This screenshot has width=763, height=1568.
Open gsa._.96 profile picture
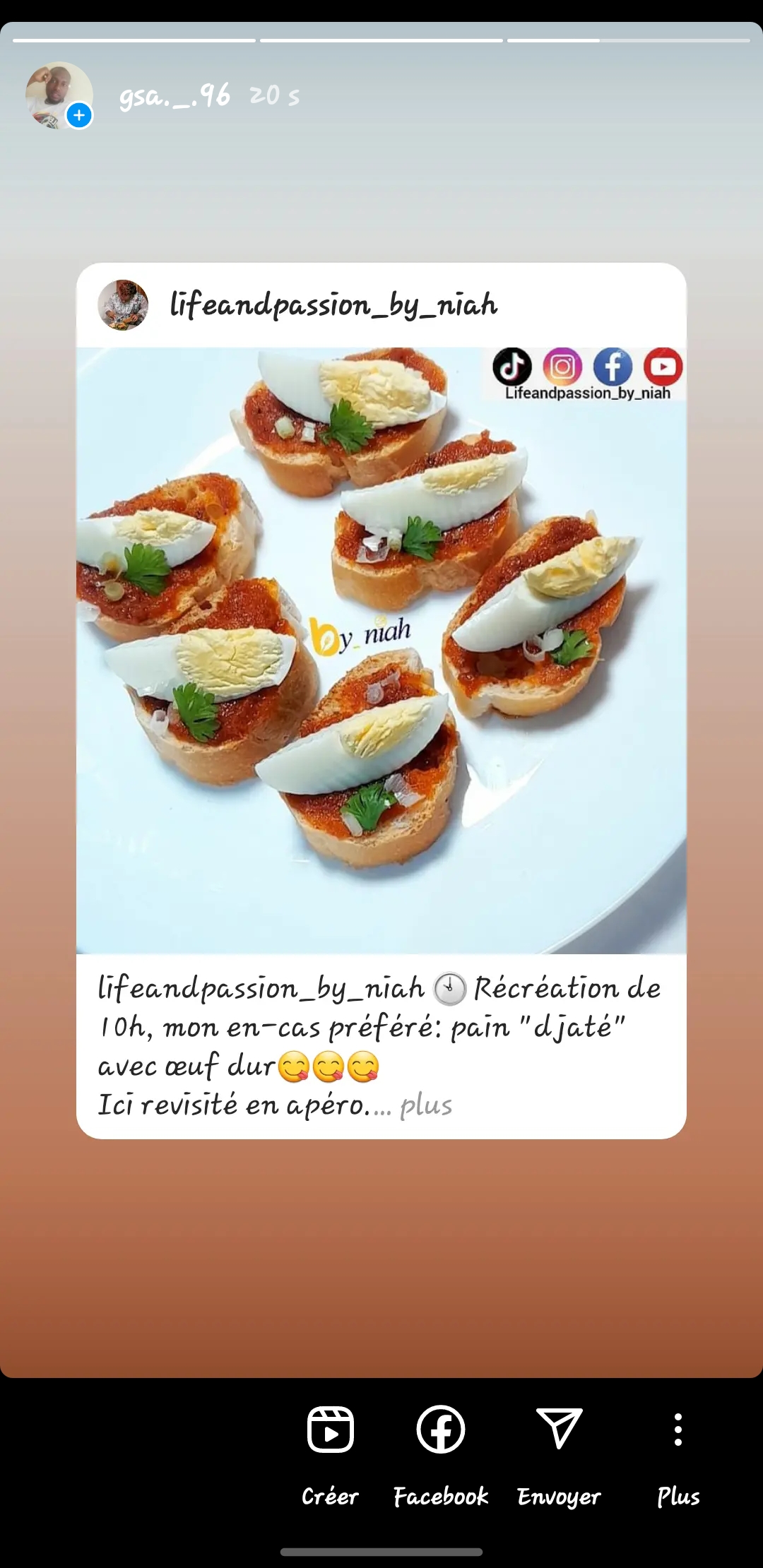(58, 95)
